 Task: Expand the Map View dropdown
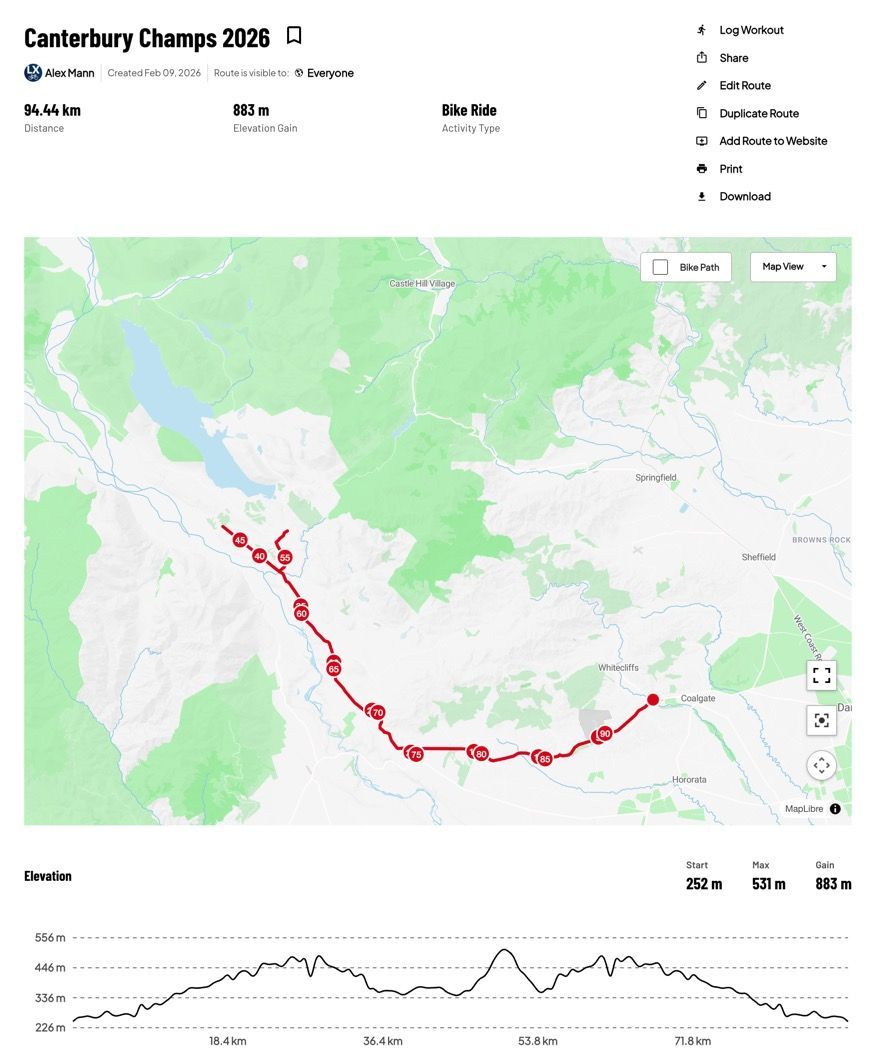tap(794, 267)
